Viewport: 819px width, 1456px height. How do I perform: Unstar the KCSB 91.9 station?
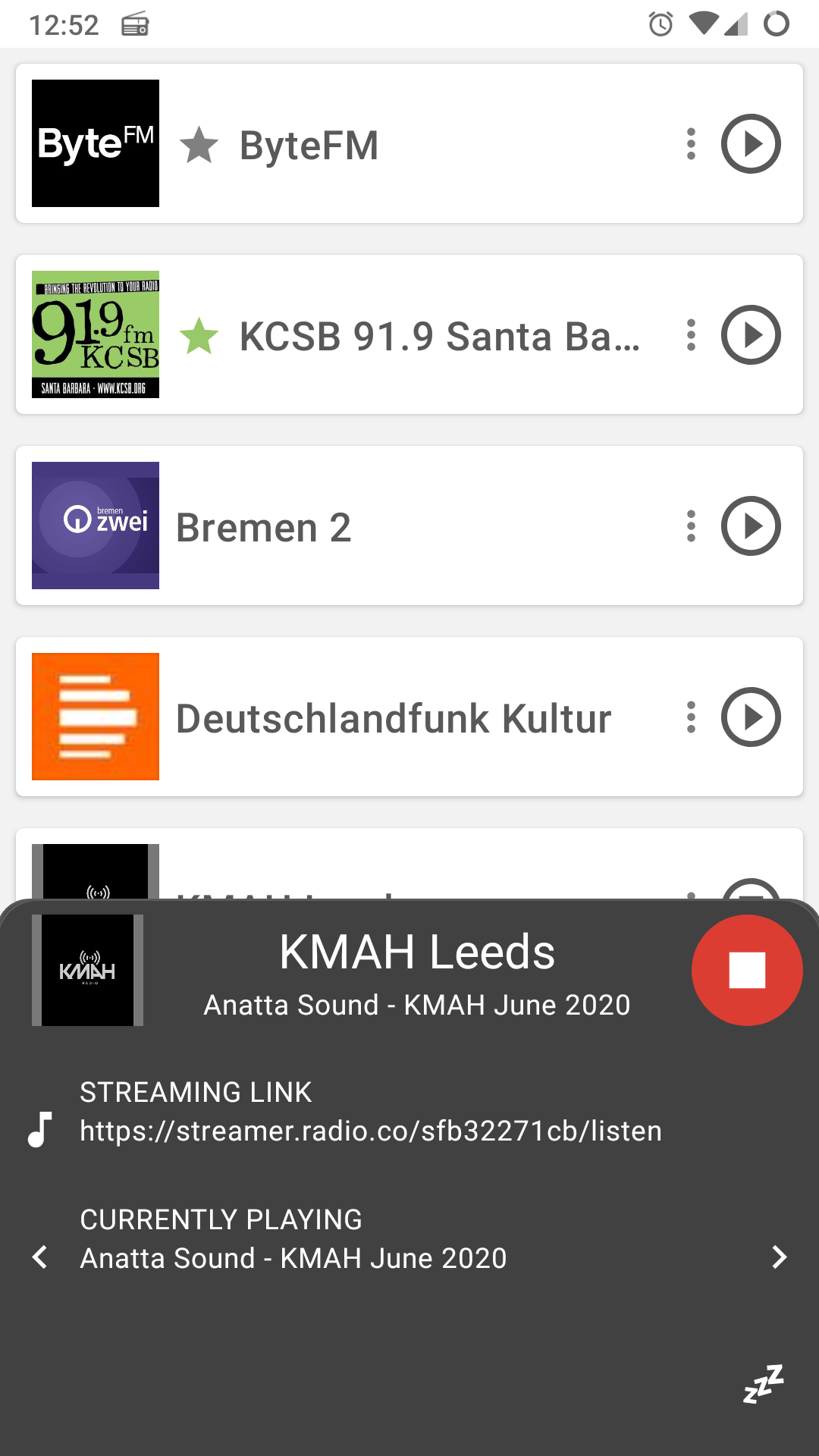(x=199, y=336)
